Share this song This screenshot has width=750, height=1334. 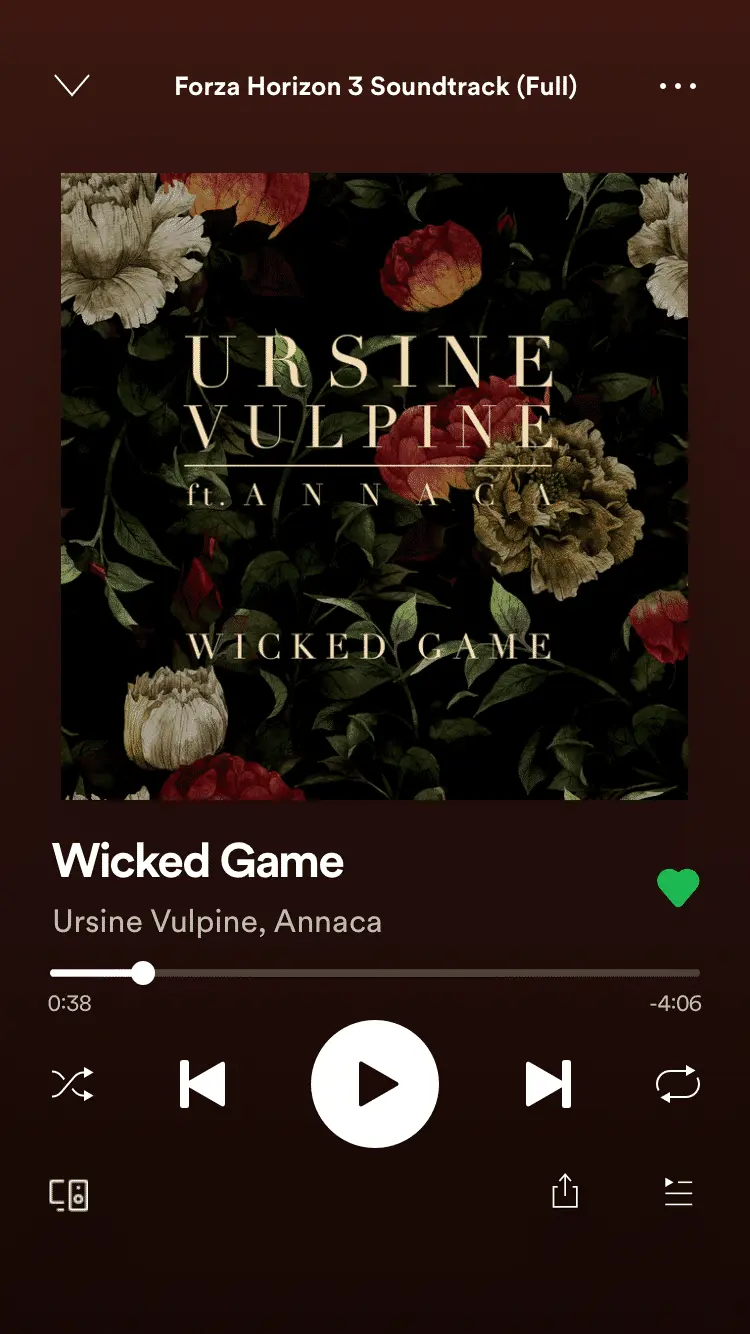[565, 1191]
